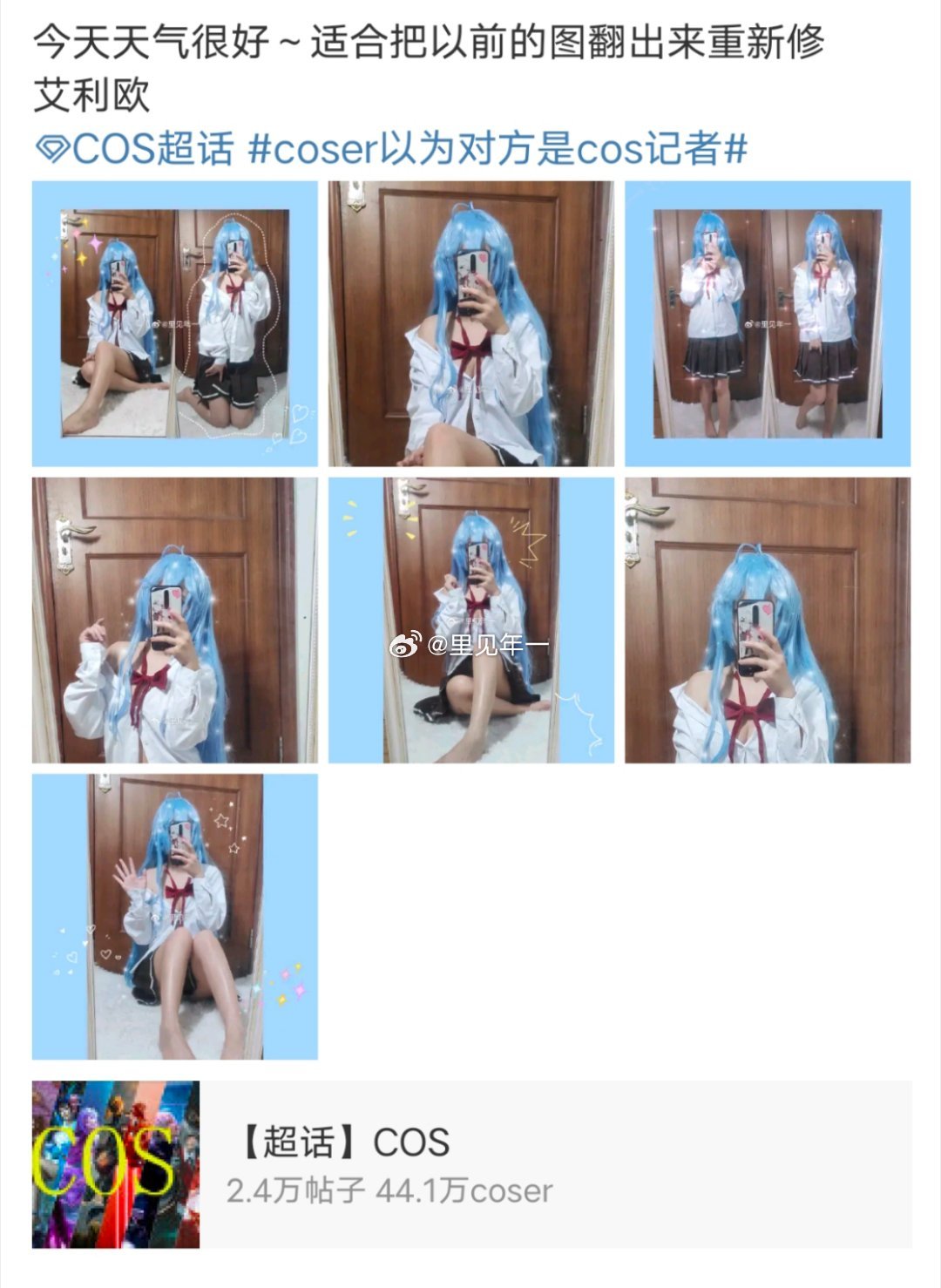View the two-panel sitting and kneeling collage photo
This screenshot has width=941, height=1288.
pos(175,324)
